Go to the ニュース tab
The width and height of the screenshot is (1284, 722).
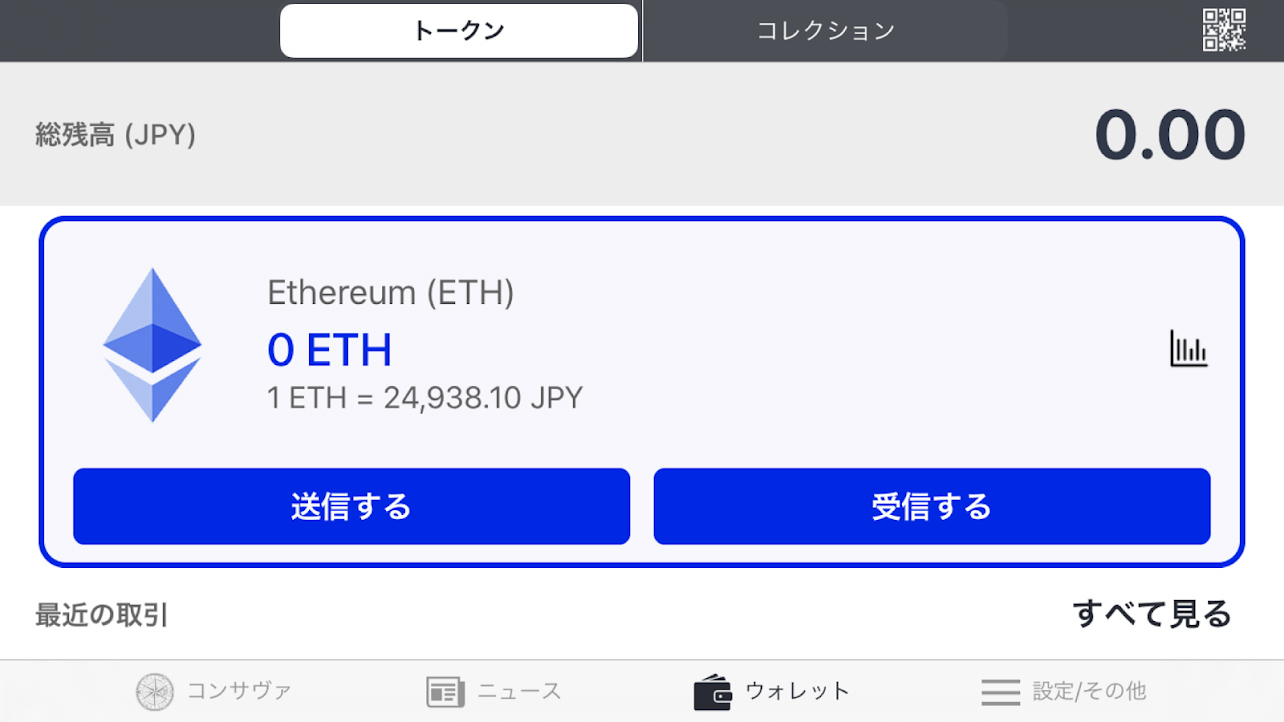494,691
